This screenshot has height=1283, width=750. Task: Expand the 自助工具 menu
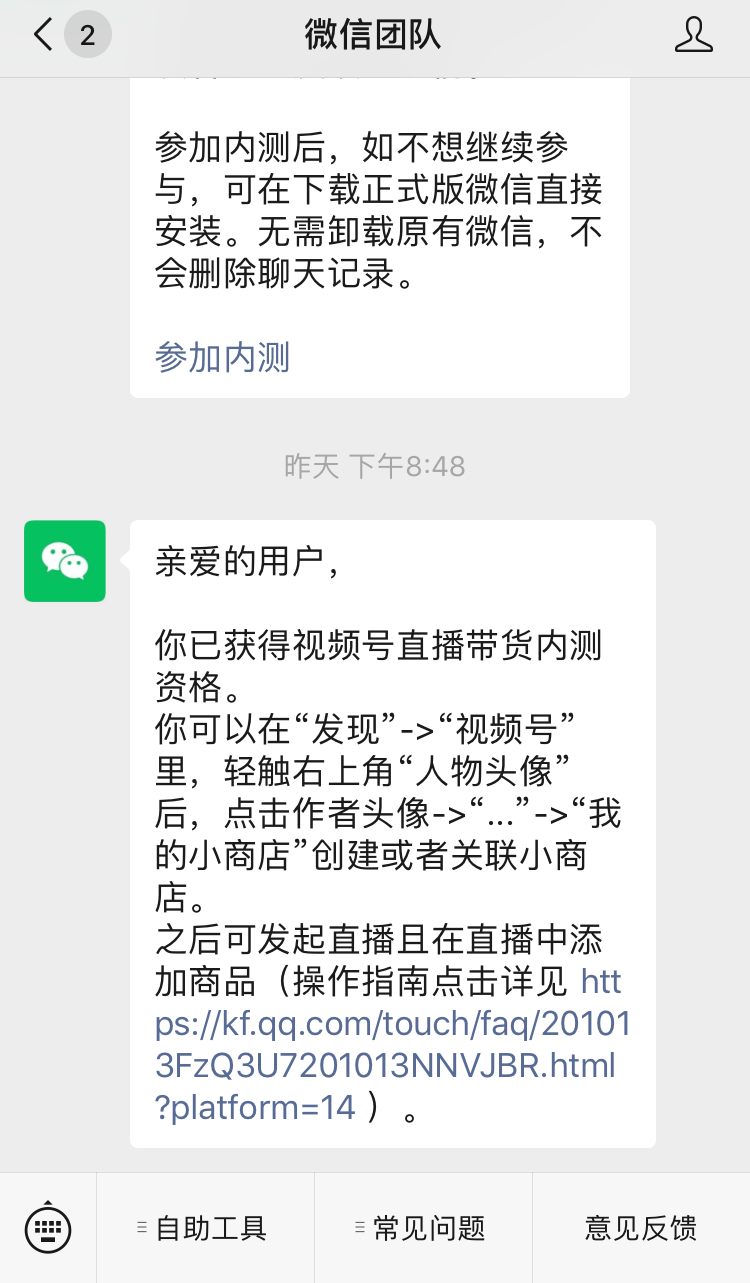pyautogui.click(x=205, y=1228)
